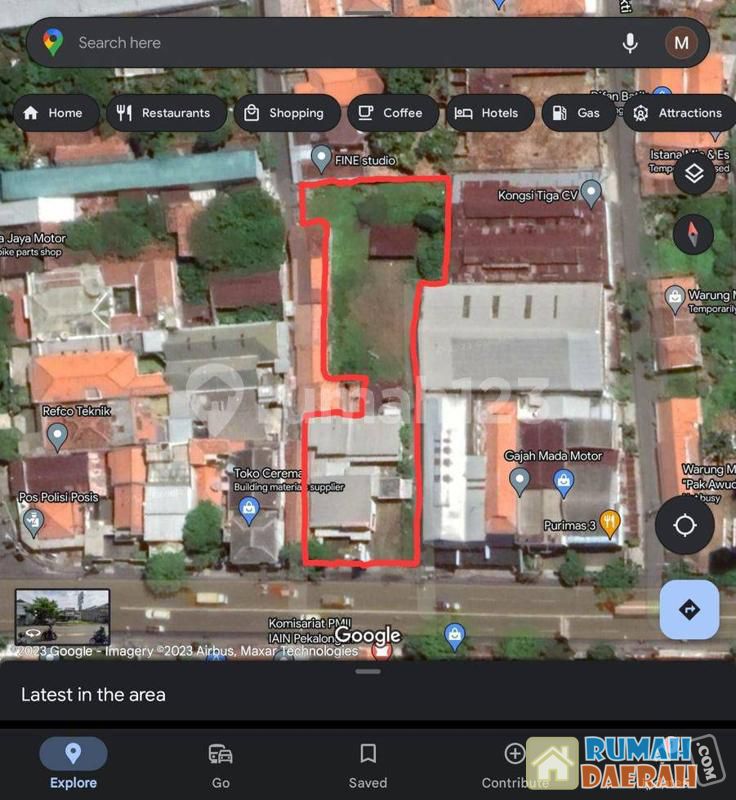Switch to the Go tab
Screen dimensions: 736x800
point(220,765)
